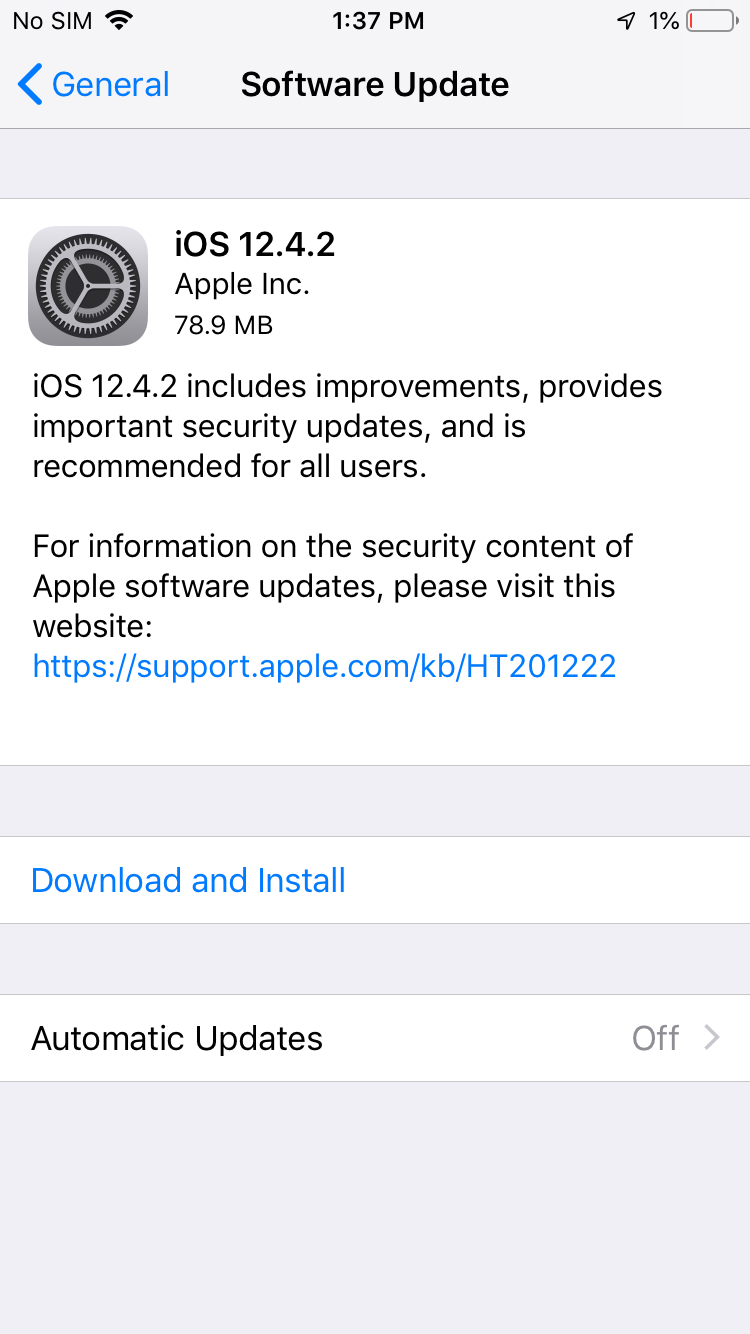Tap the location services arrow icon

coord(625,20)
